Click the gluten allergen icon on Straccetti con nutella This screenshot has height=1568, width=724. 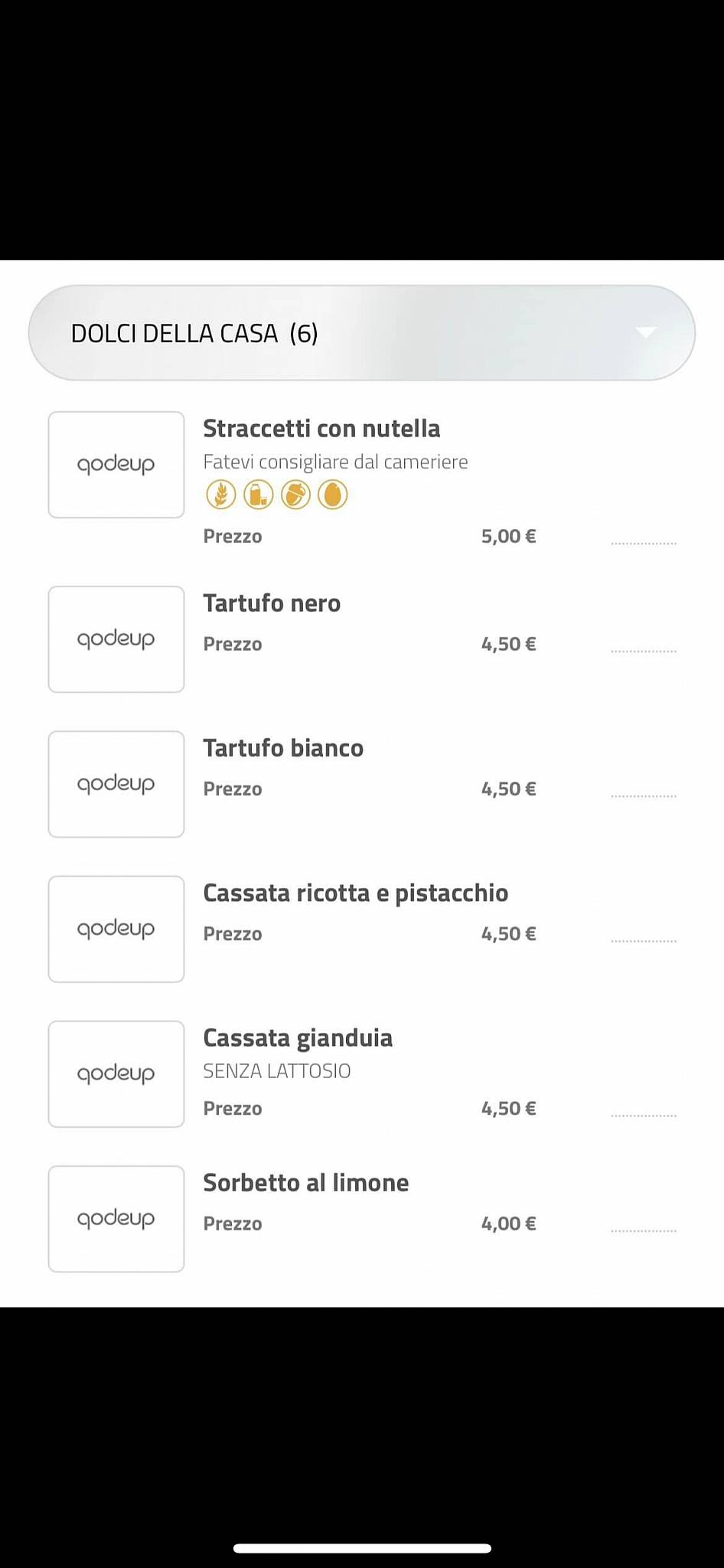pyautogui.click(x=221, y=495)
